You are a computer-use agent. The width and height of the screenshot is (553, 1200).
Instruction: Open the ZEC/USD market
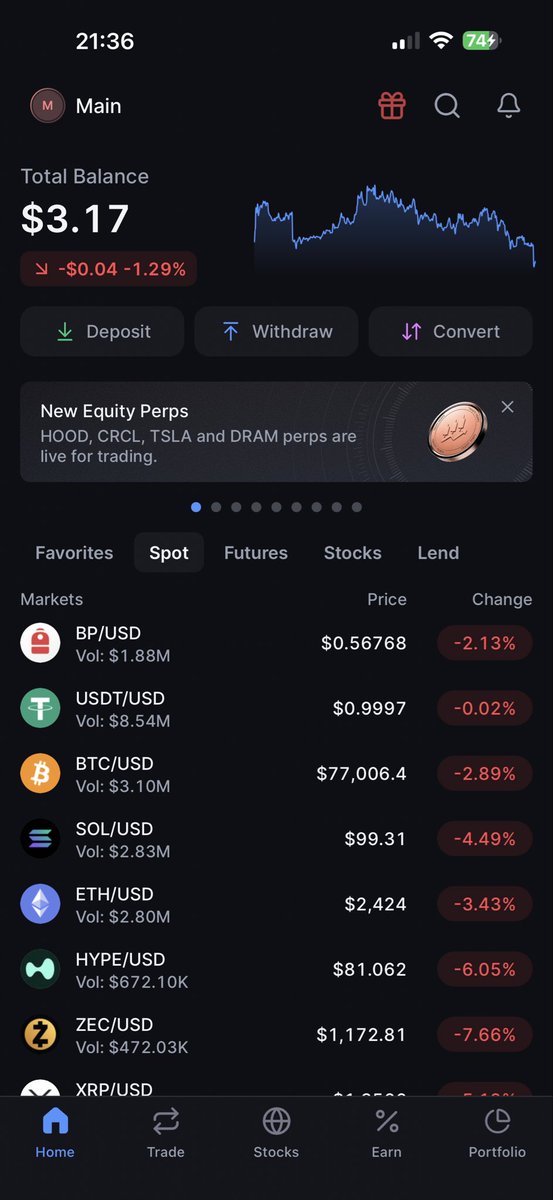(276, 1034)
